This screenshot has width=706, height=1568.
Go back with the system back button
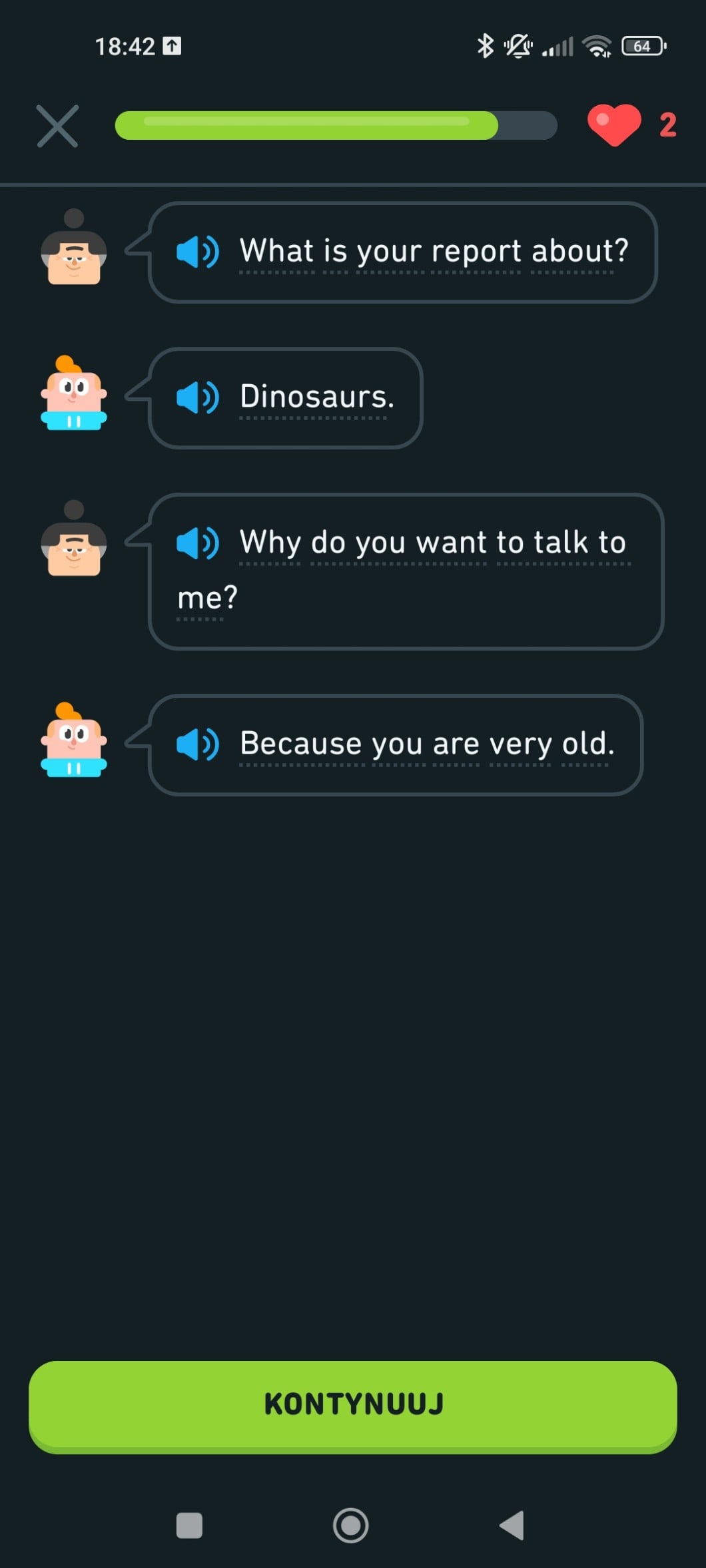[x=512, y=1525]
